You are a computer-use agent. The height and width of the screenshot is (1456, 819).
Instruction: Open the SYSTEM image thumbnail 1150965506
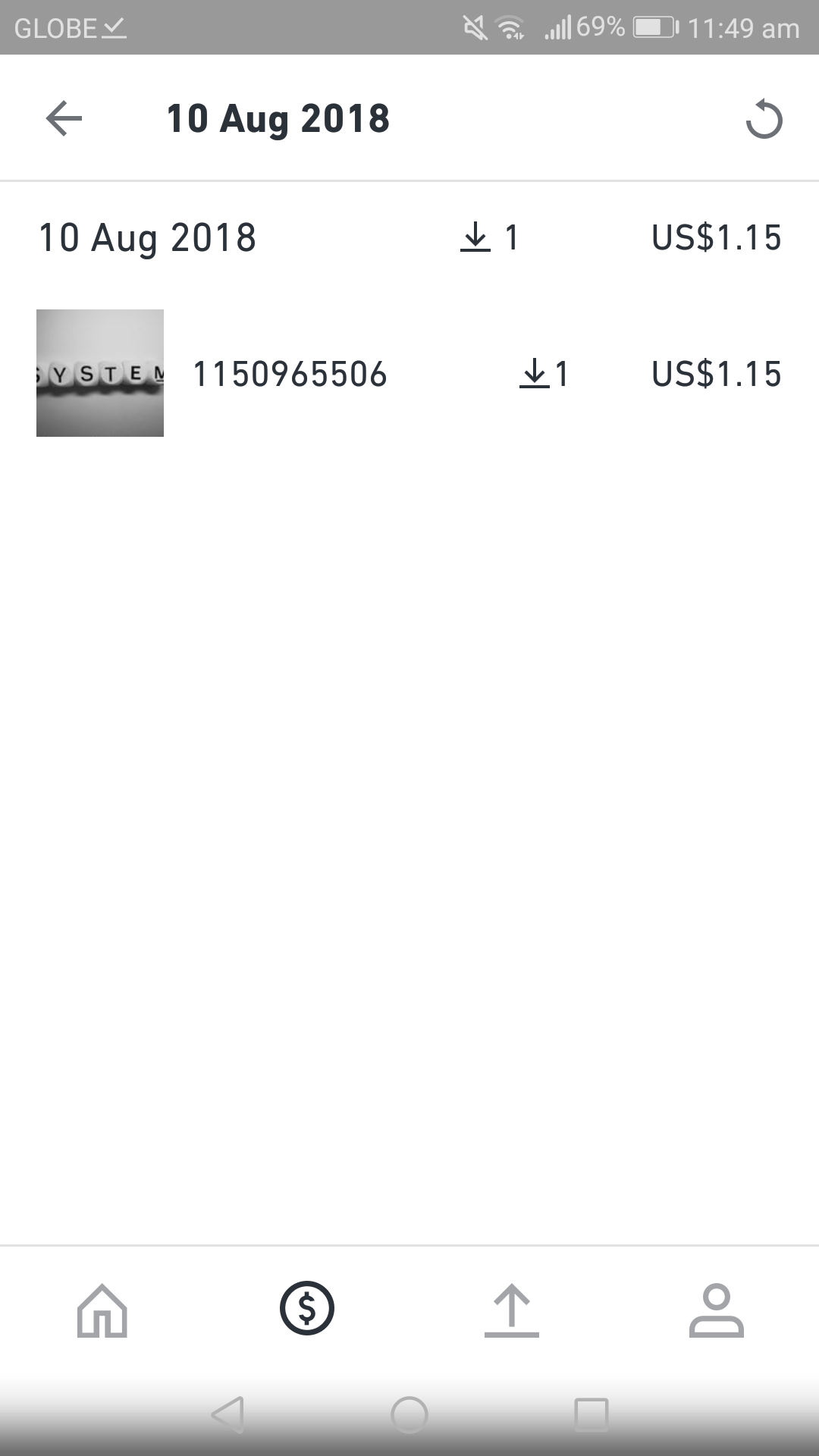click(100, 373)
